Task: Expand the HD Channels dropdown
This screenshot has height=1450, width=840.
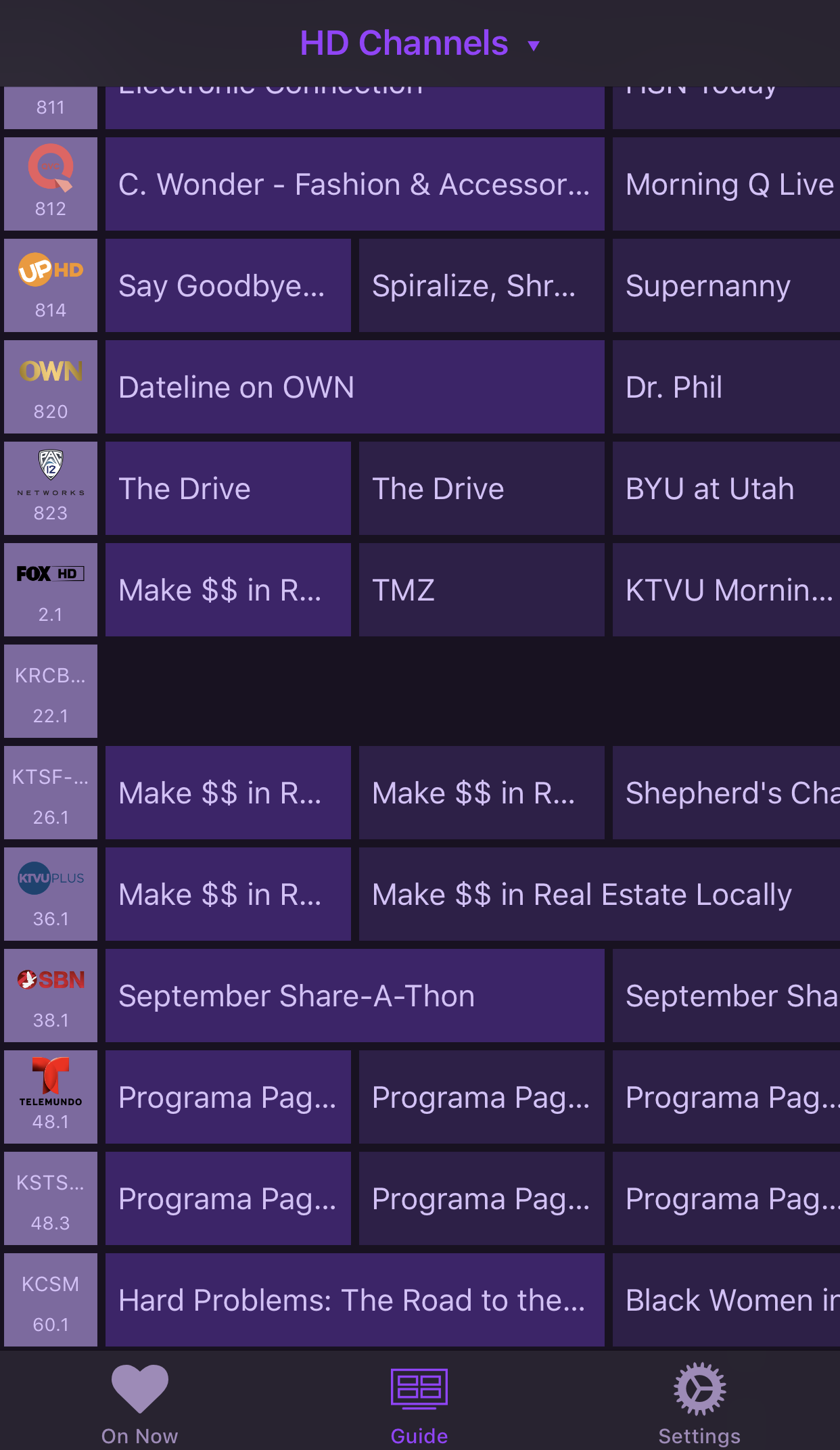Action: (x=419, y=44)
